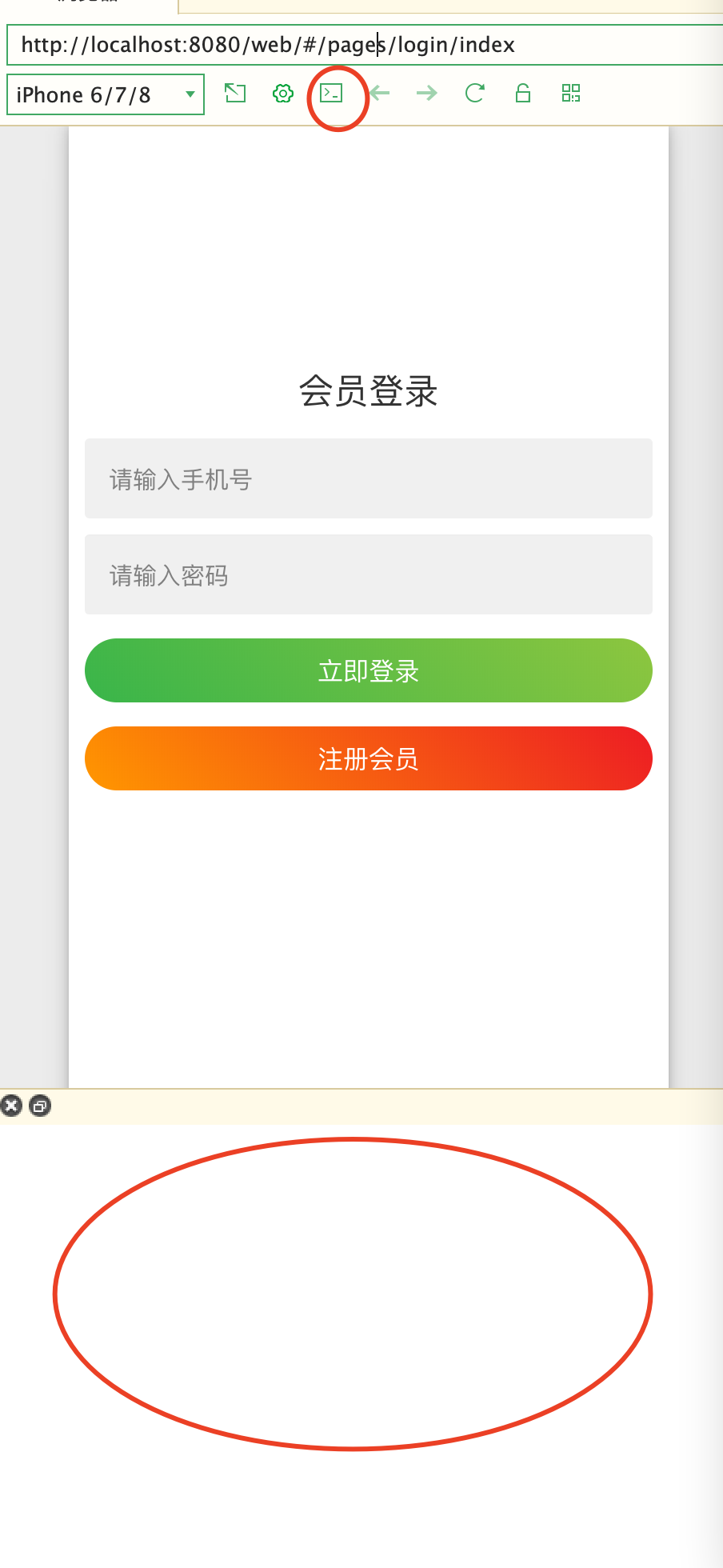The height and width of the screenshot is (1568, 723).
Task: Detach the console panel window
Action: (40, 1106)
